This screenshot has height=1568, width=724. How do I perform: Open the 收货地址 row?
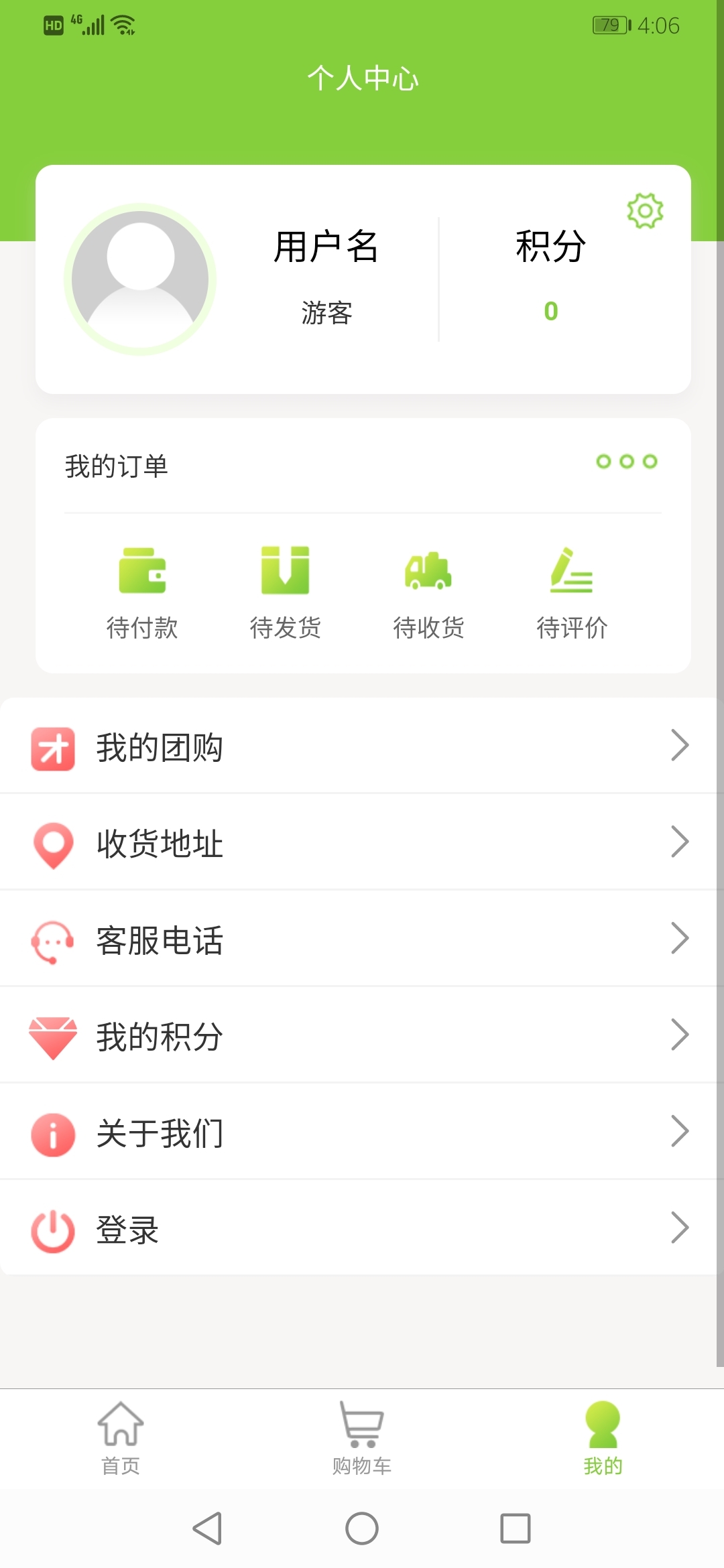click(362, 842)
